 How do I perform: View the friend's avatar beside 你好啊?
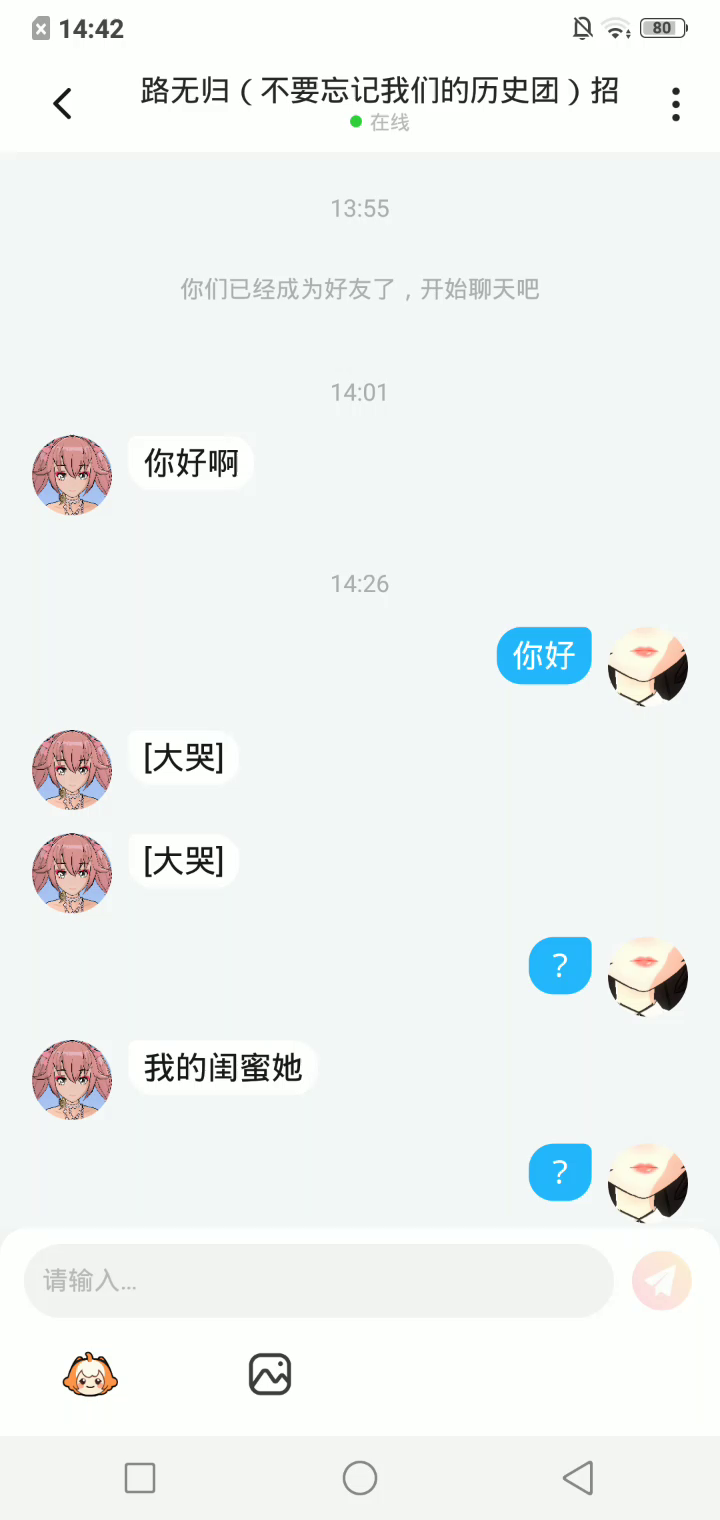[72, 475]
